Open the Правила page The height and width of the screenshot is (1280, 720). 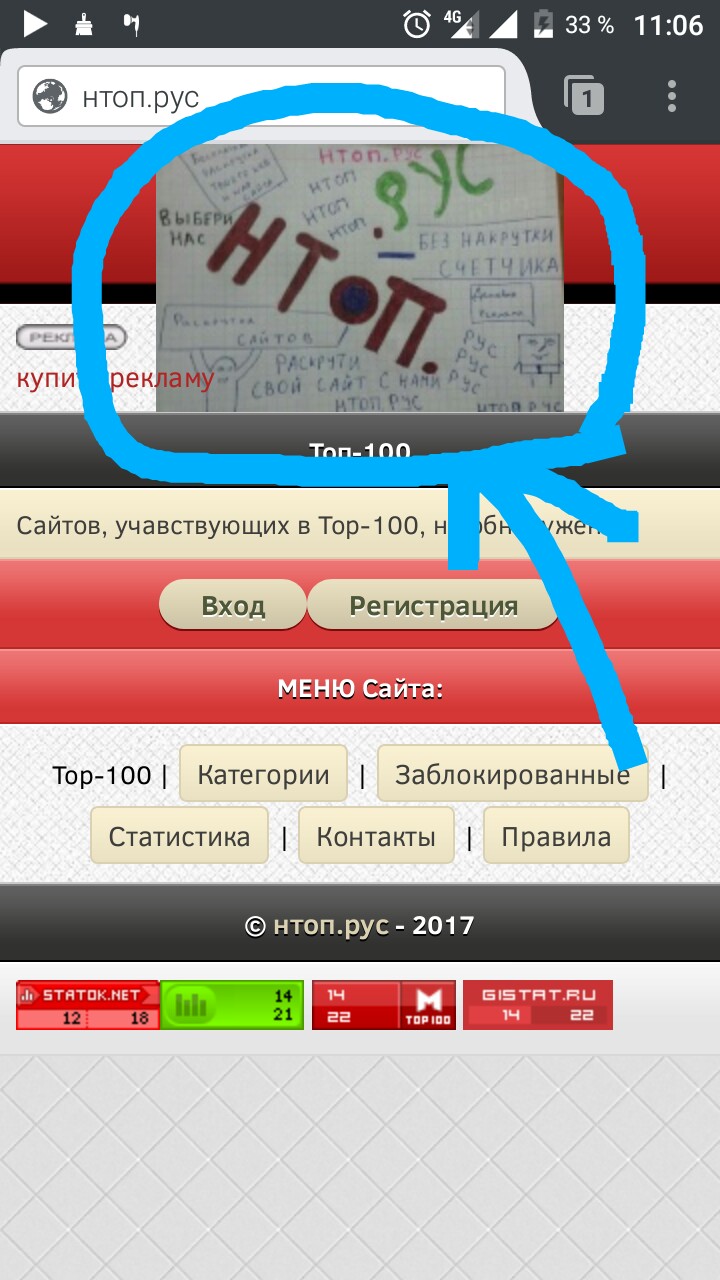556,836
